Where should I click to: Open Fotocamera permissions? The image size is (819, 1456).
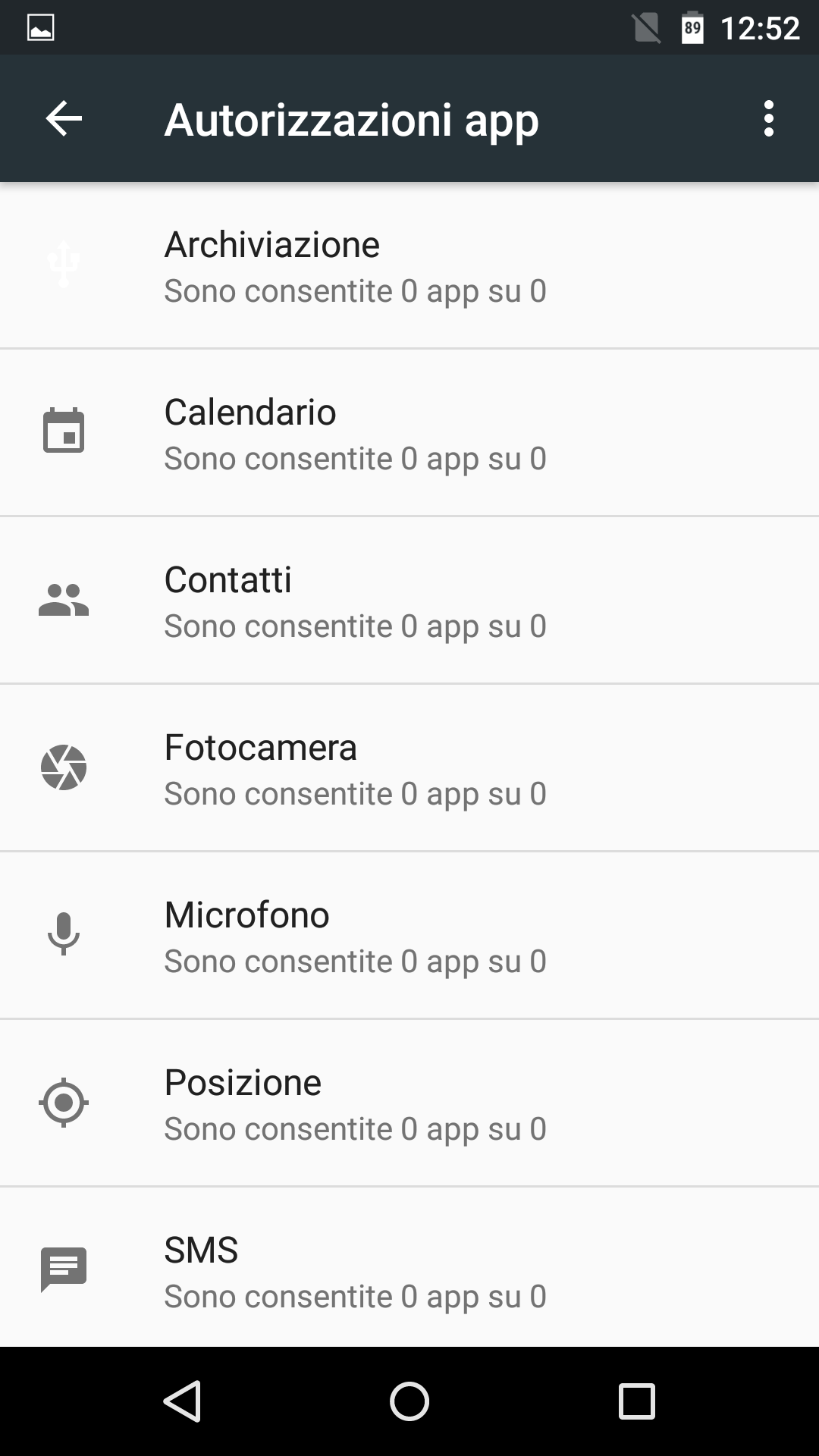click(x=409, y=768)
